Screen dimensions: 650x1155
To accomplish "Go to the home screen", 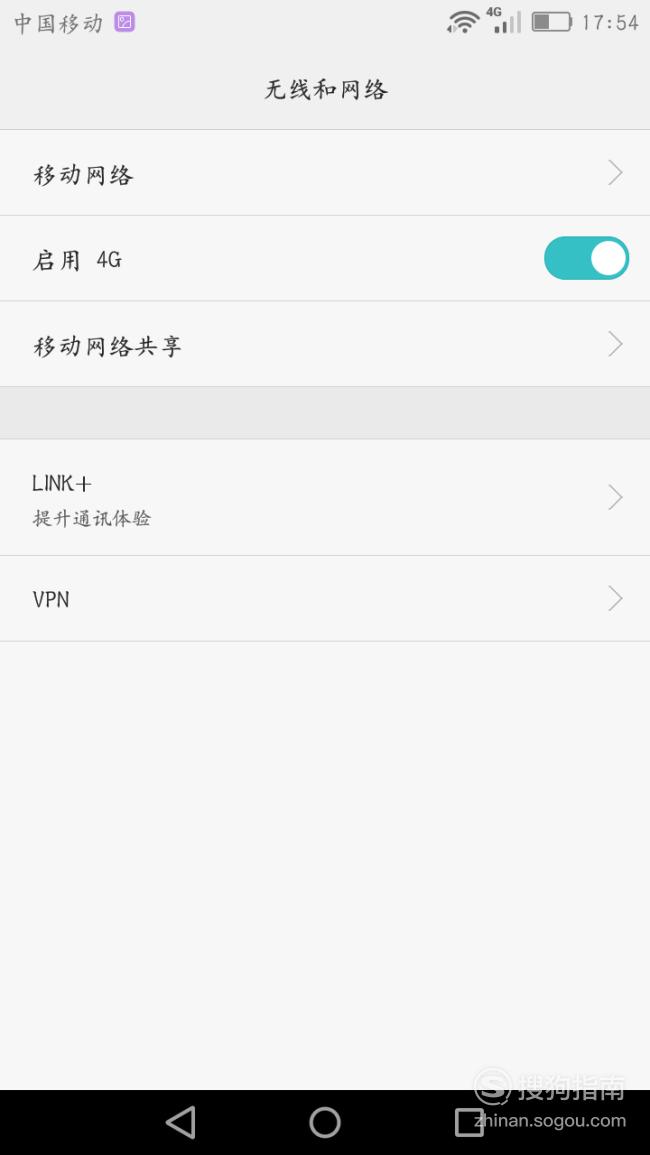I will point(325,1122).
